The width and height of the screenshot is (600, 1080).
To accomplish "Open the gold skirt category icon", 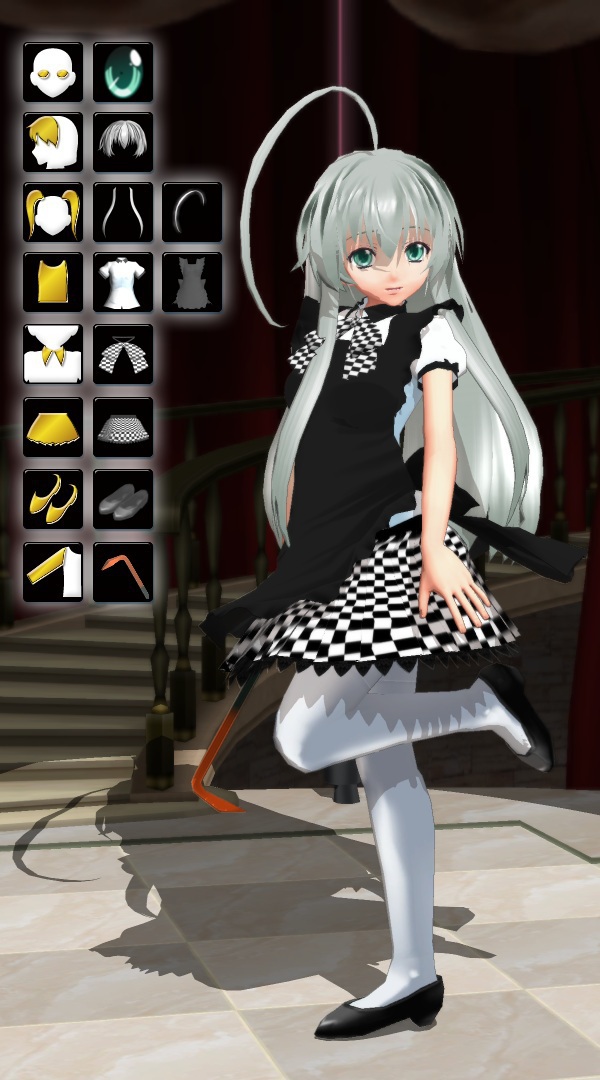I will (53, 427).
